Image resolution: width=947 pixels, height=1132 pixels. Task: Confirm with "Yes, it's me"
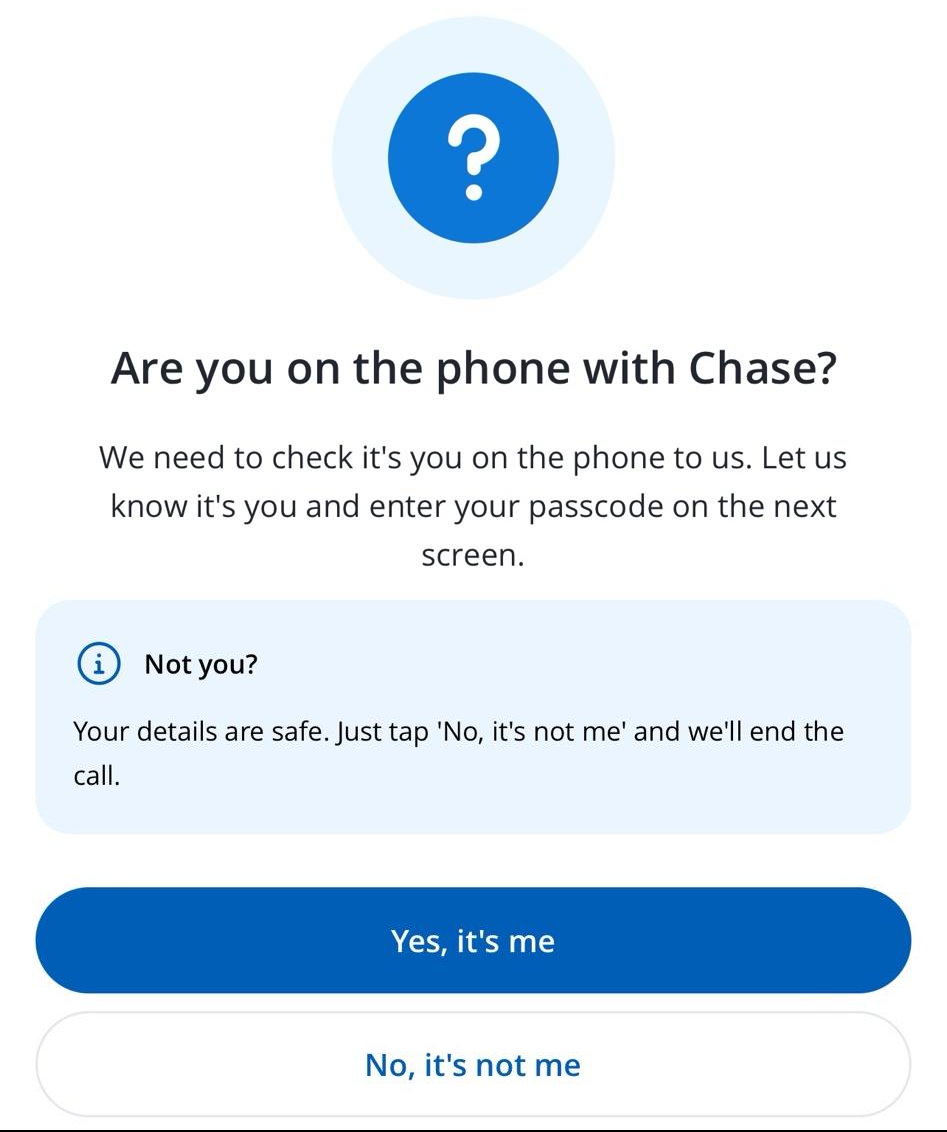click(473, 940)
